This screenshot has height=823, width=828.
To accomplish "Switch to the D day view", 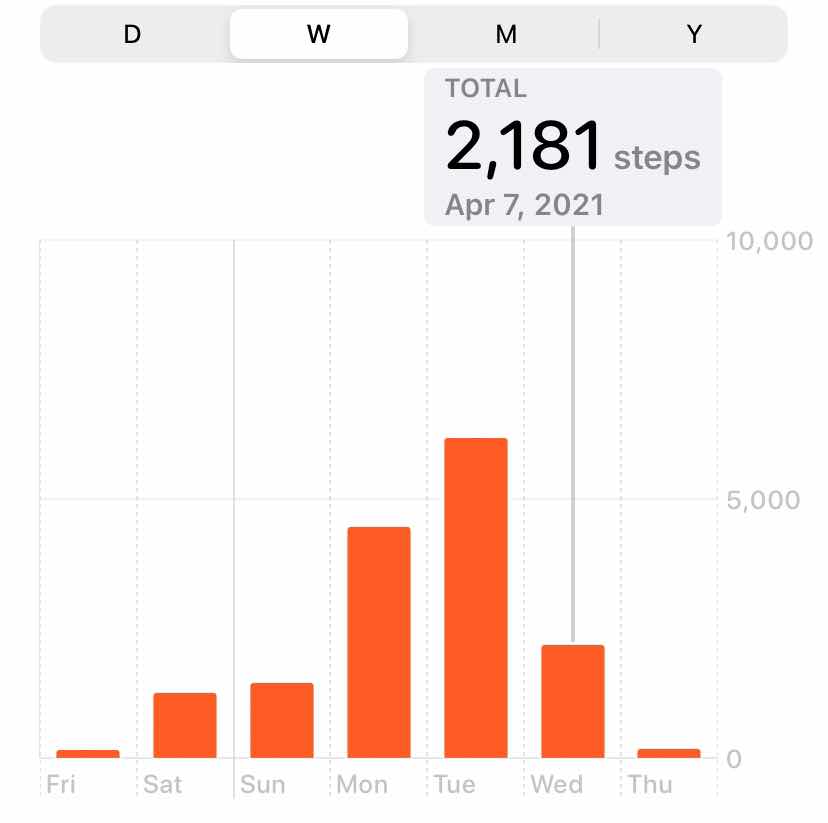I will 132,34.
